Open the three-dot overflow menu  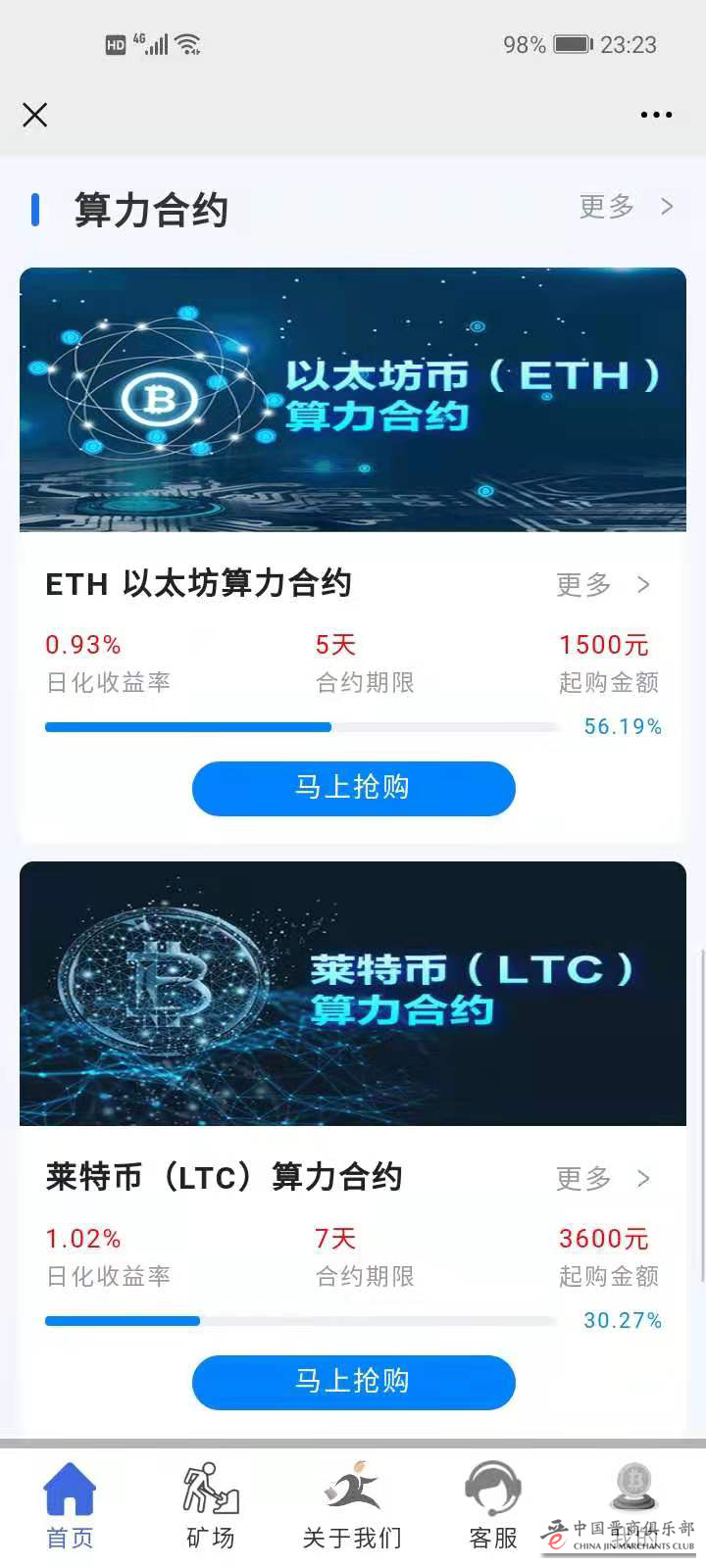(x=656, y=116)
